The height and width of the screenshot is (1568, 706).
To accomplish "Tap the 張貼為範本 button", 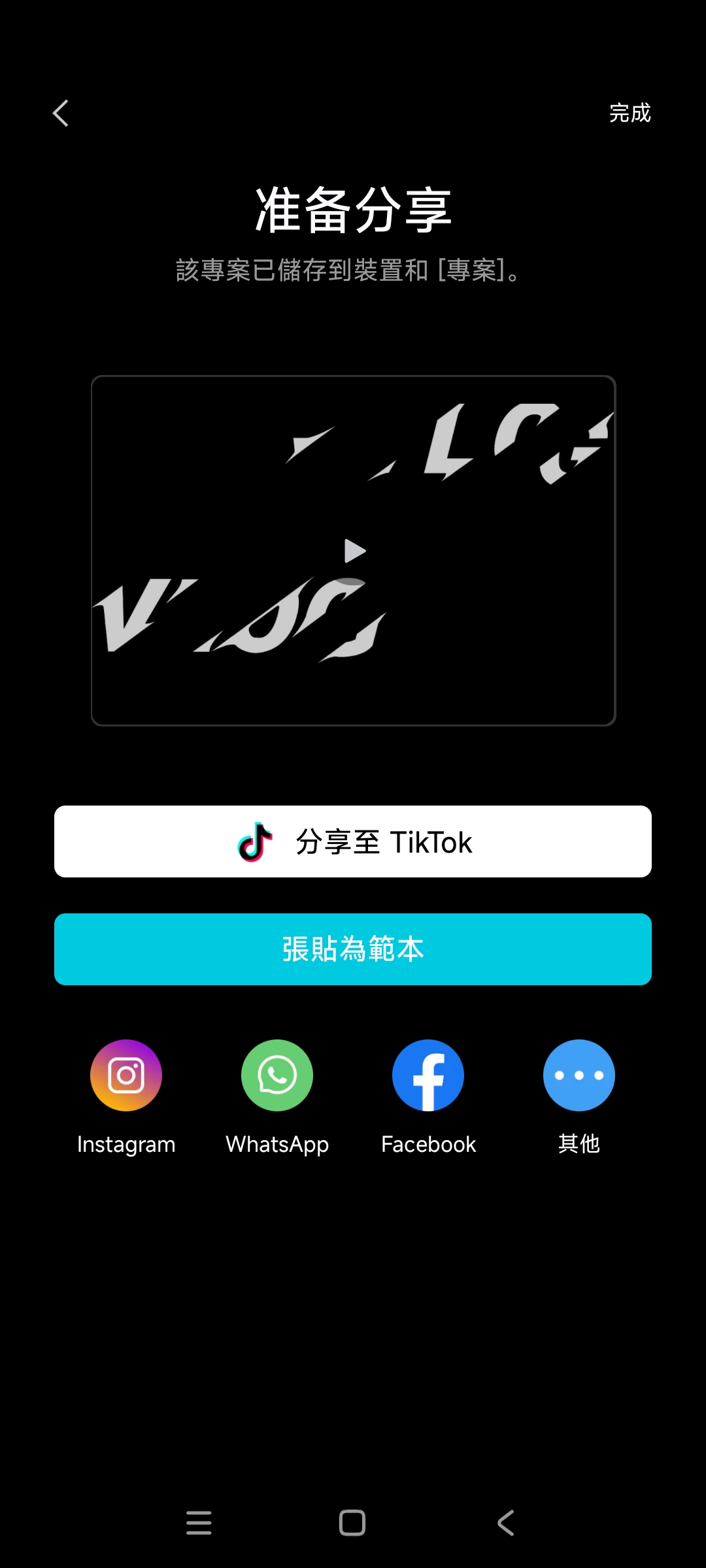I will (x=353, y=949).
